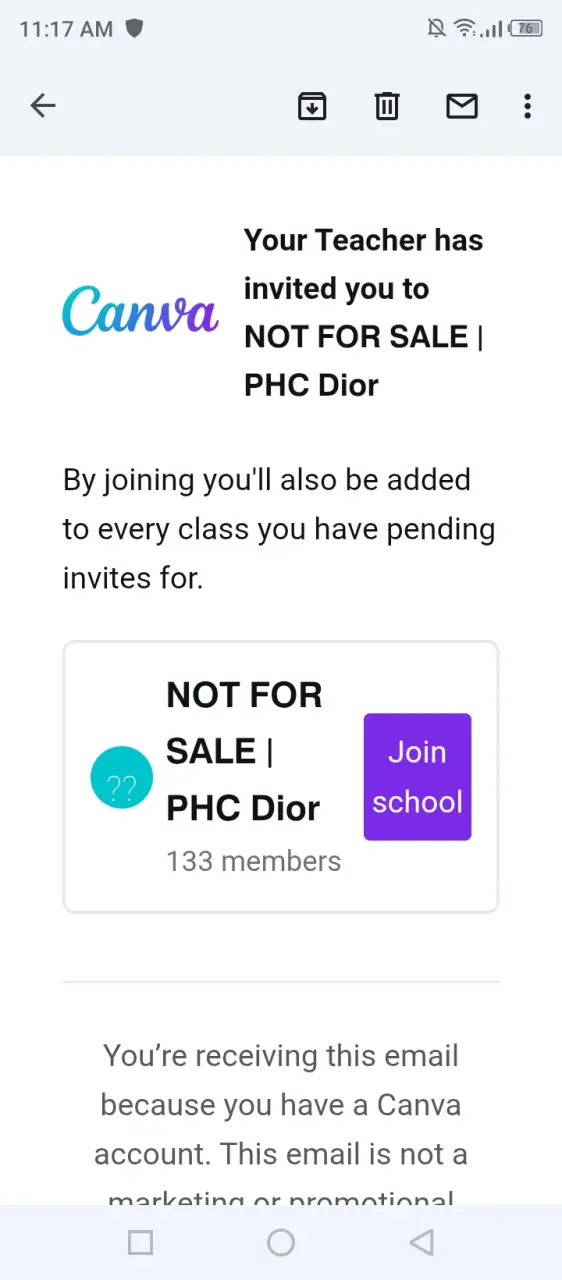Image resolution: width=562 pixels, height=1280 pixels.
Task: Open the overflow menu
Action: (x=527, y=105)
